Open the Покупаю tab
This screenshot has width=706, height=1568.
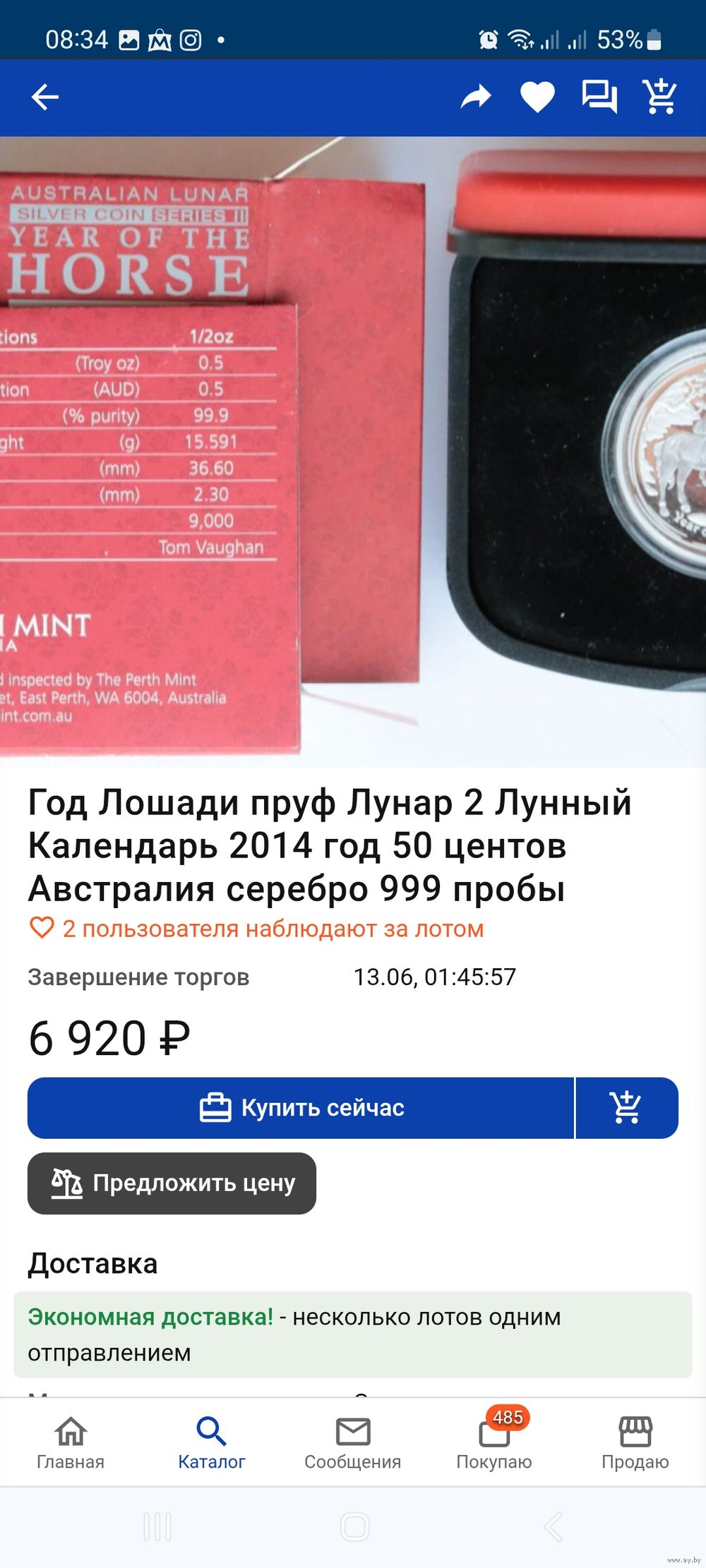point(494,1442)
